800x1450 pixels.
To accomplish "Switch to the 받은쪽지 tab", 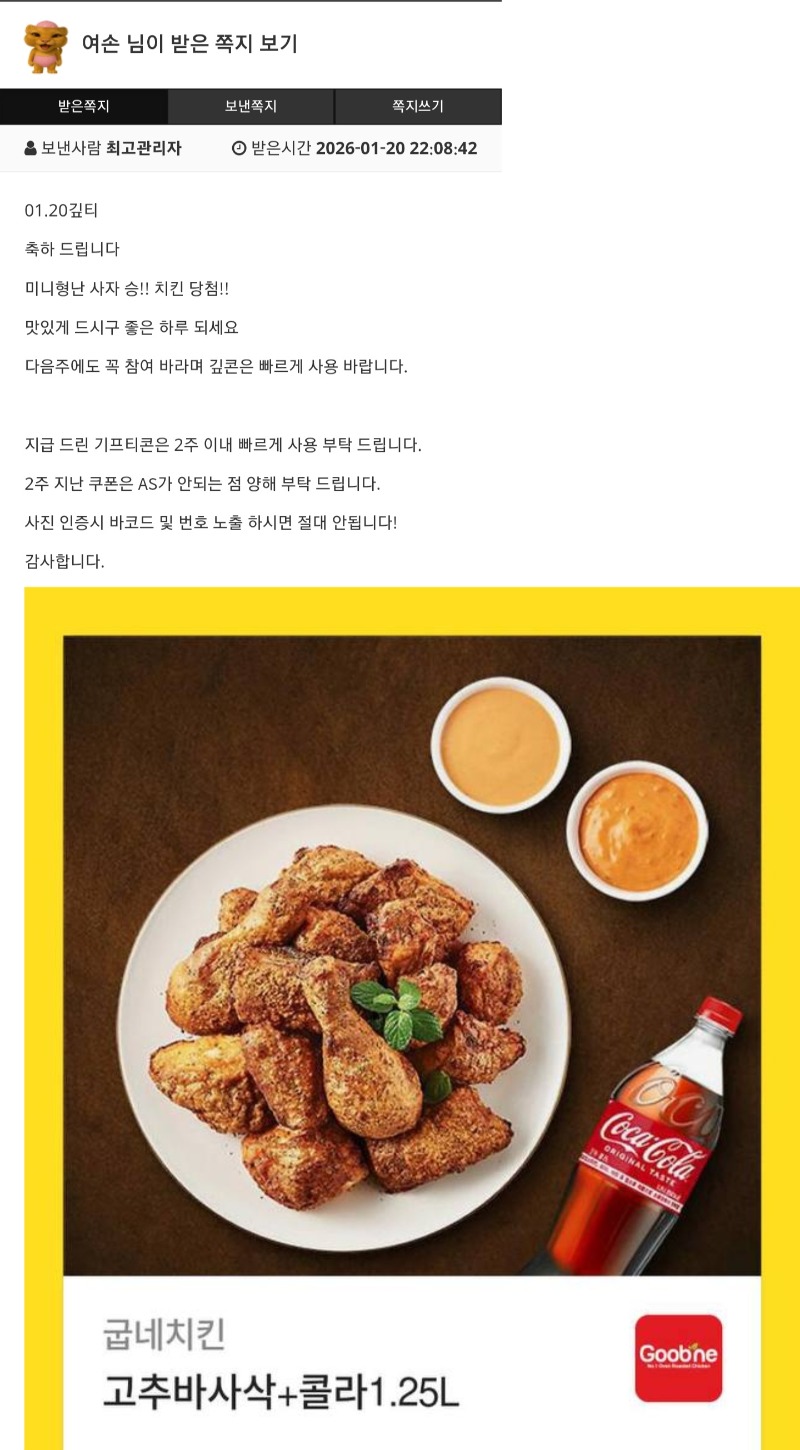I will (x=84, y=106).
